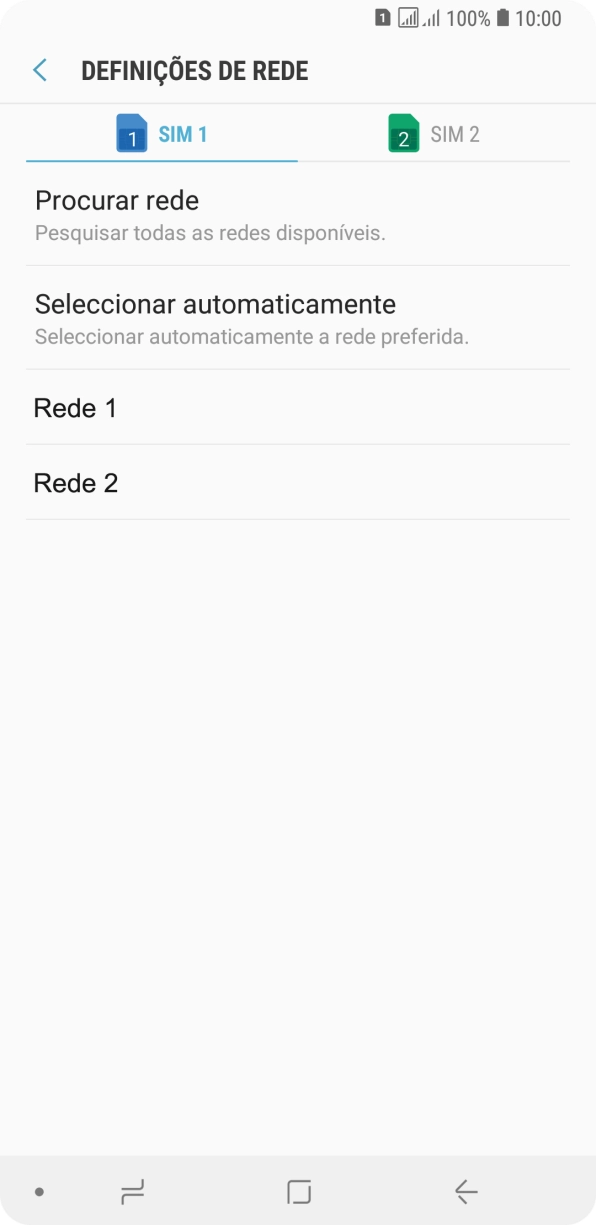The height and width of the screenshot is (1225, 596).
Task: Choose Seleccionar automaticamente
Action: (x=298, y=318)
